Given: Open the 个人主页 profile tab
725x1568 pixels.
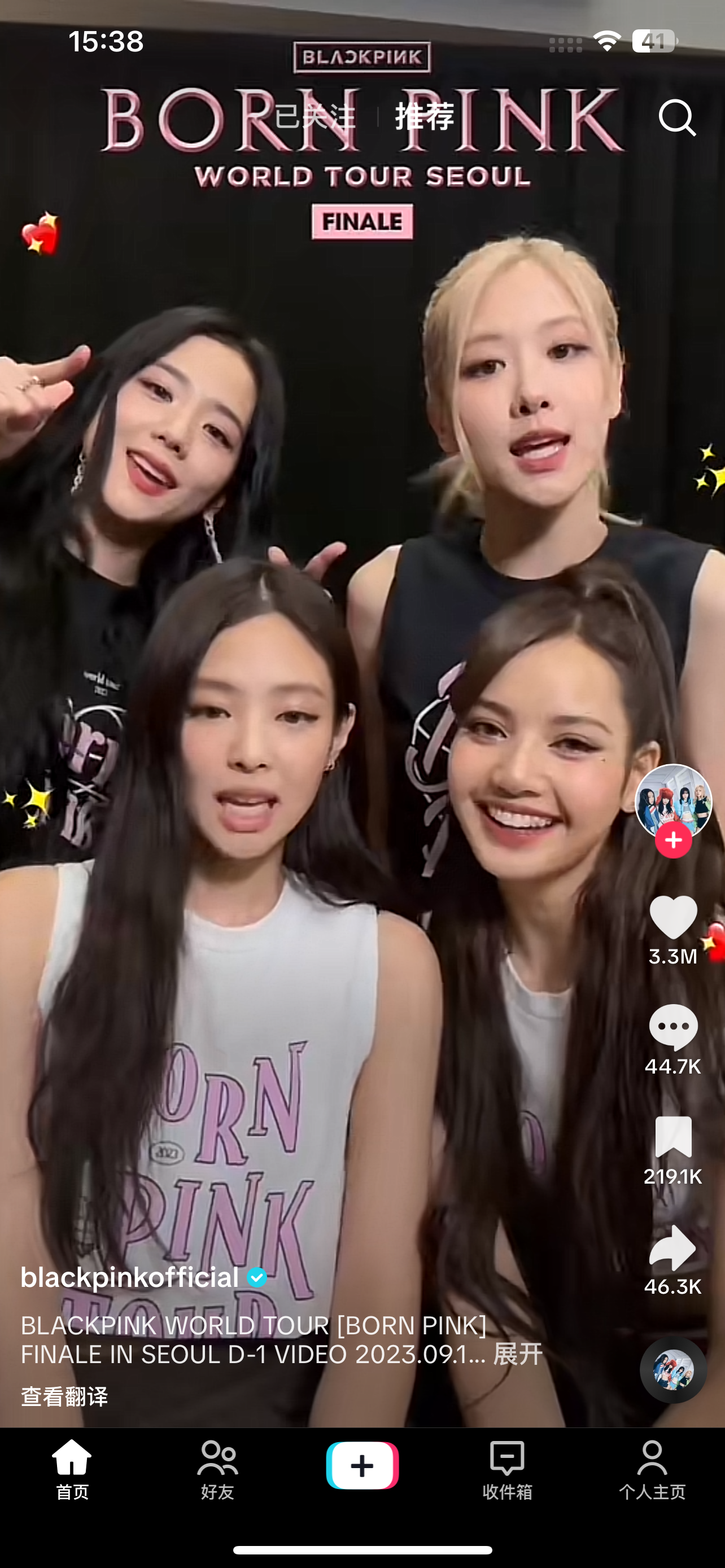Looking at the screenshot, I should coord(652,1469).
